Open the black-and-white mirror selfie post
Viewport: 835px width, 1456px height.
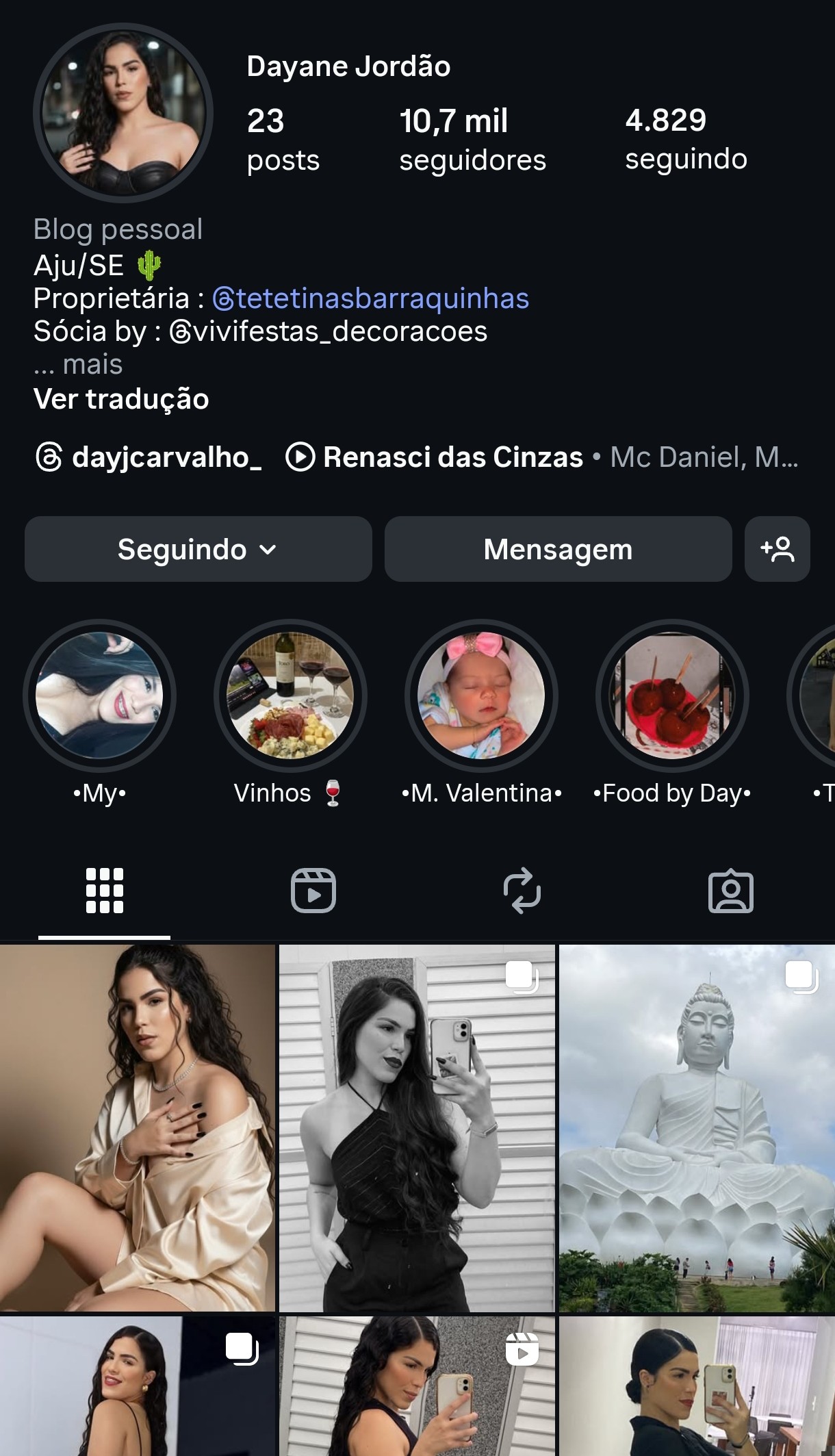(x=417, y=1127)
